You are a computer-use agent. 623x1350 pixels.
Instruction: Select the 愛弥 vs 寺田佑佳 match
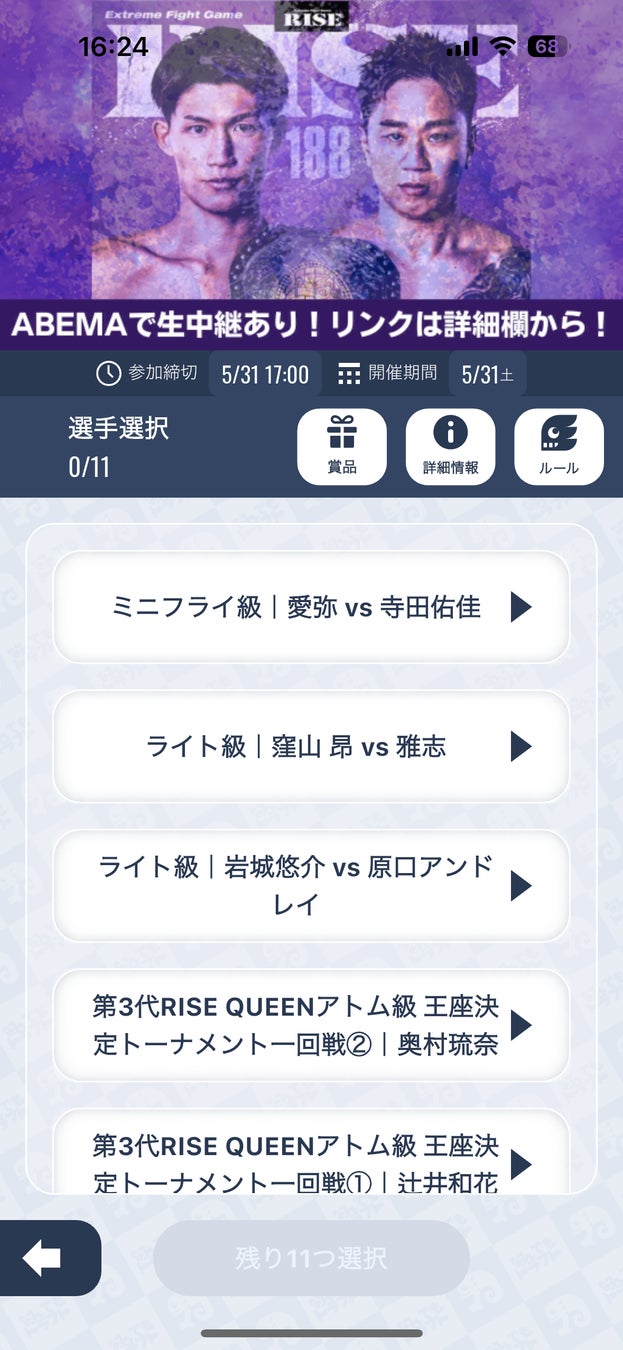(311, 607)
